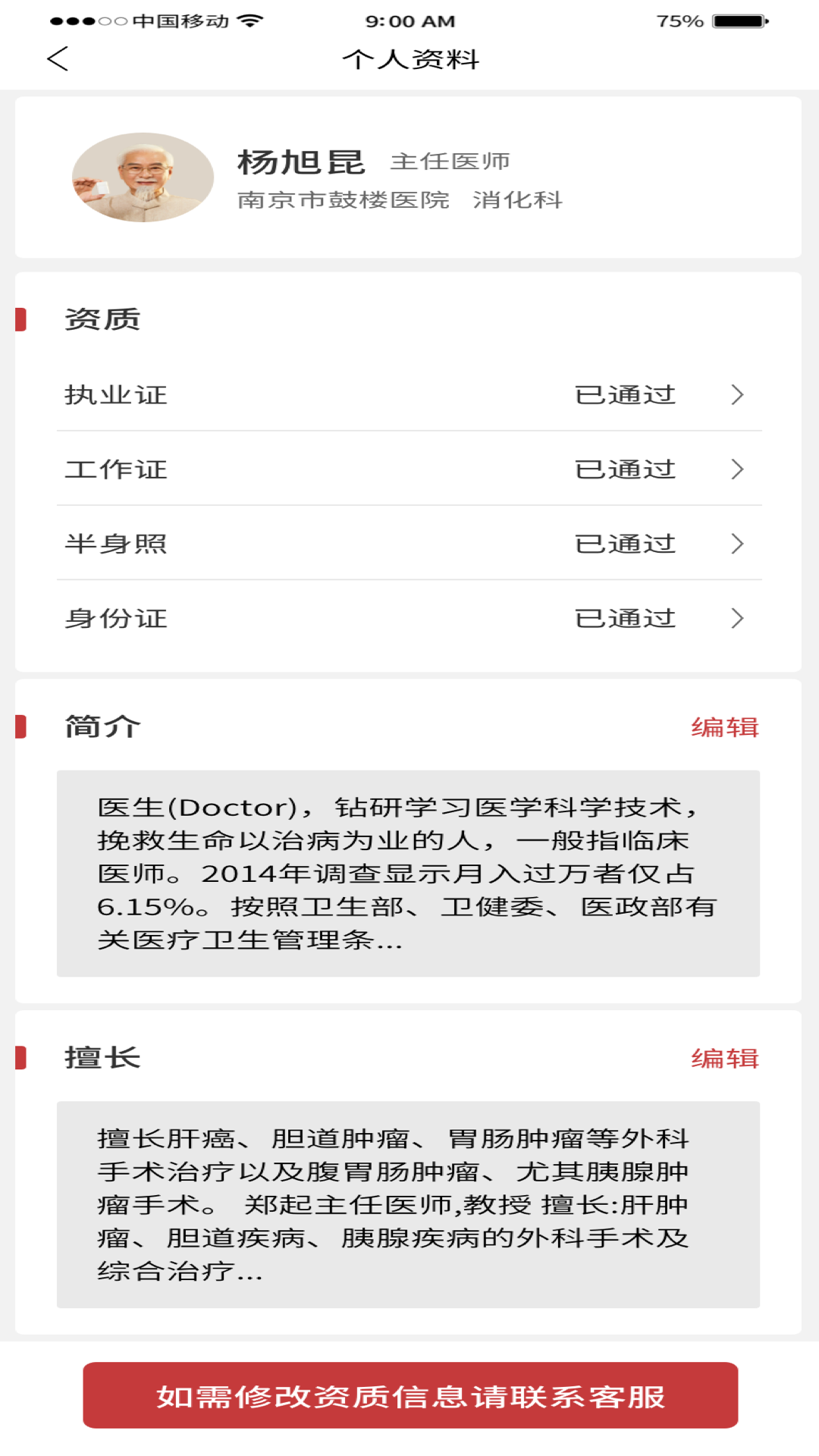Tap the Wi-Fi icon in status bar
Image resolution: width=819 pixels, height=1456 pixels.
[x=250, y=21]
